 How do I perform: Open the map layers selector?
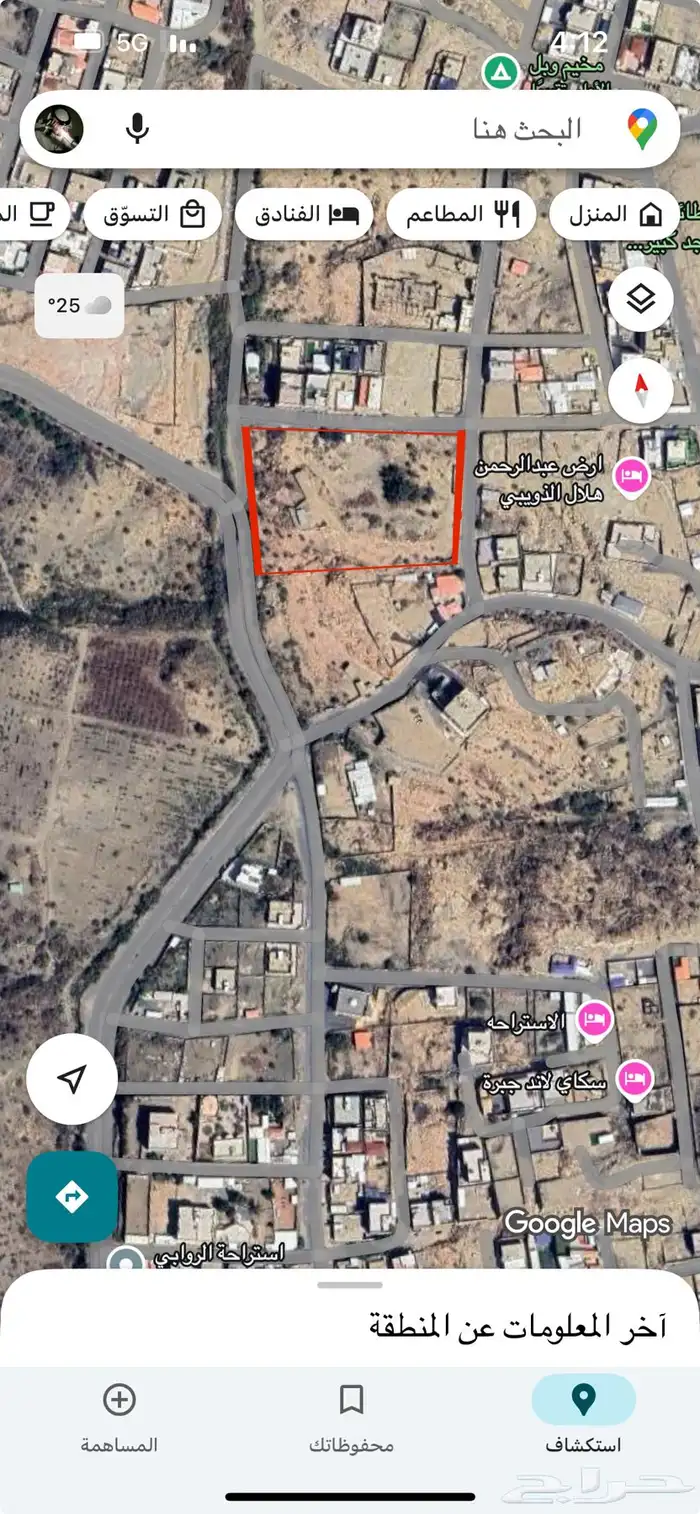pos(640,298)
